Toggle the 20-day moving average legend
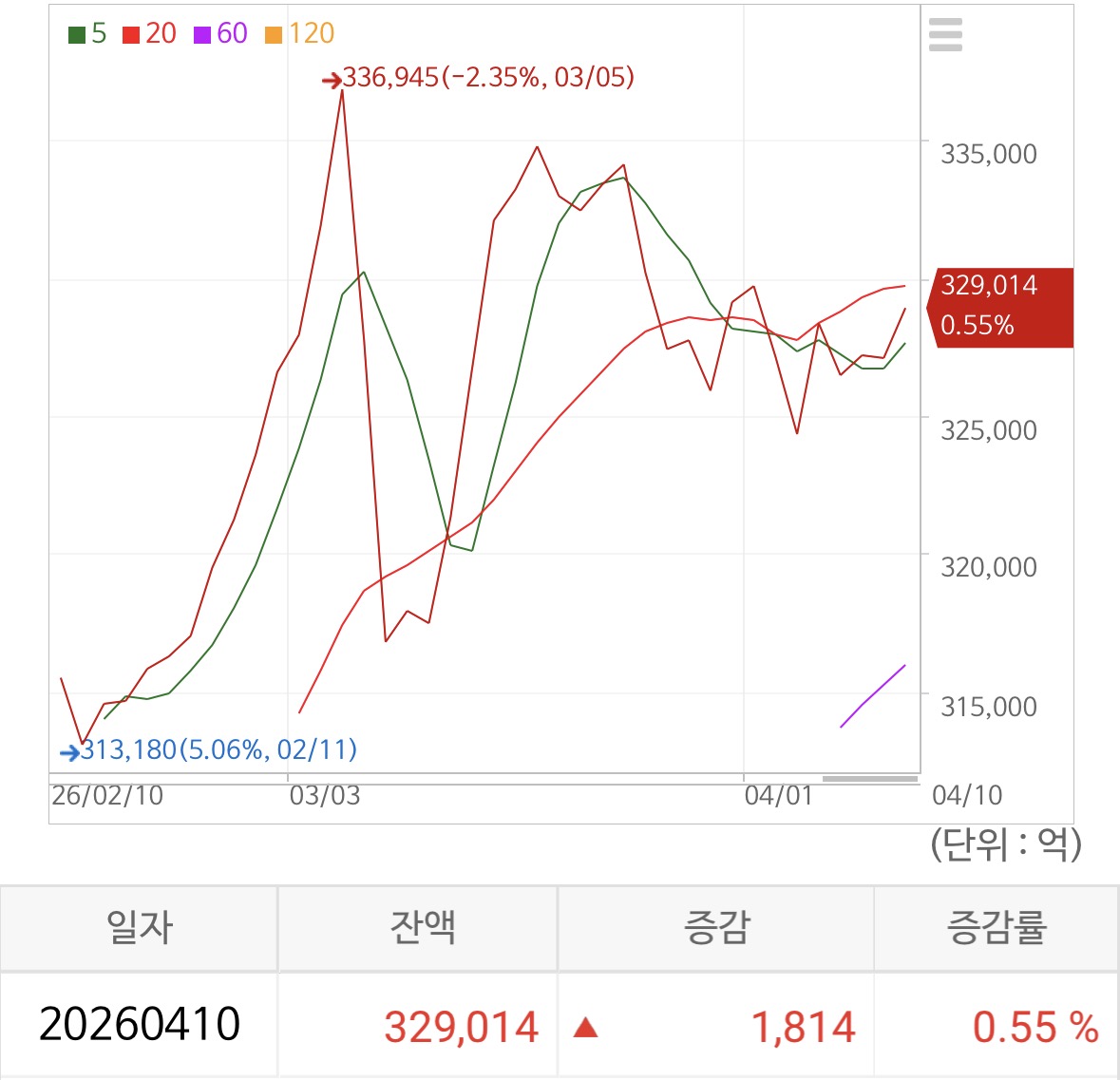 click(150, 34)
